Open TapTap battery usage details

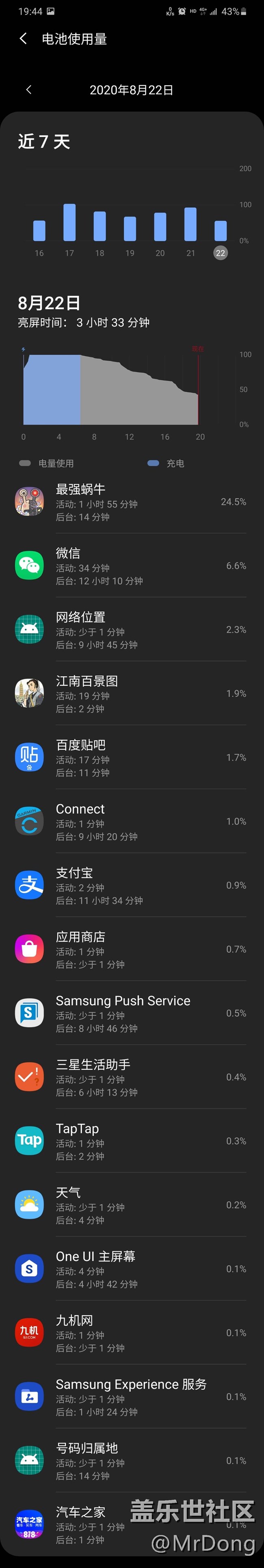132,1142
